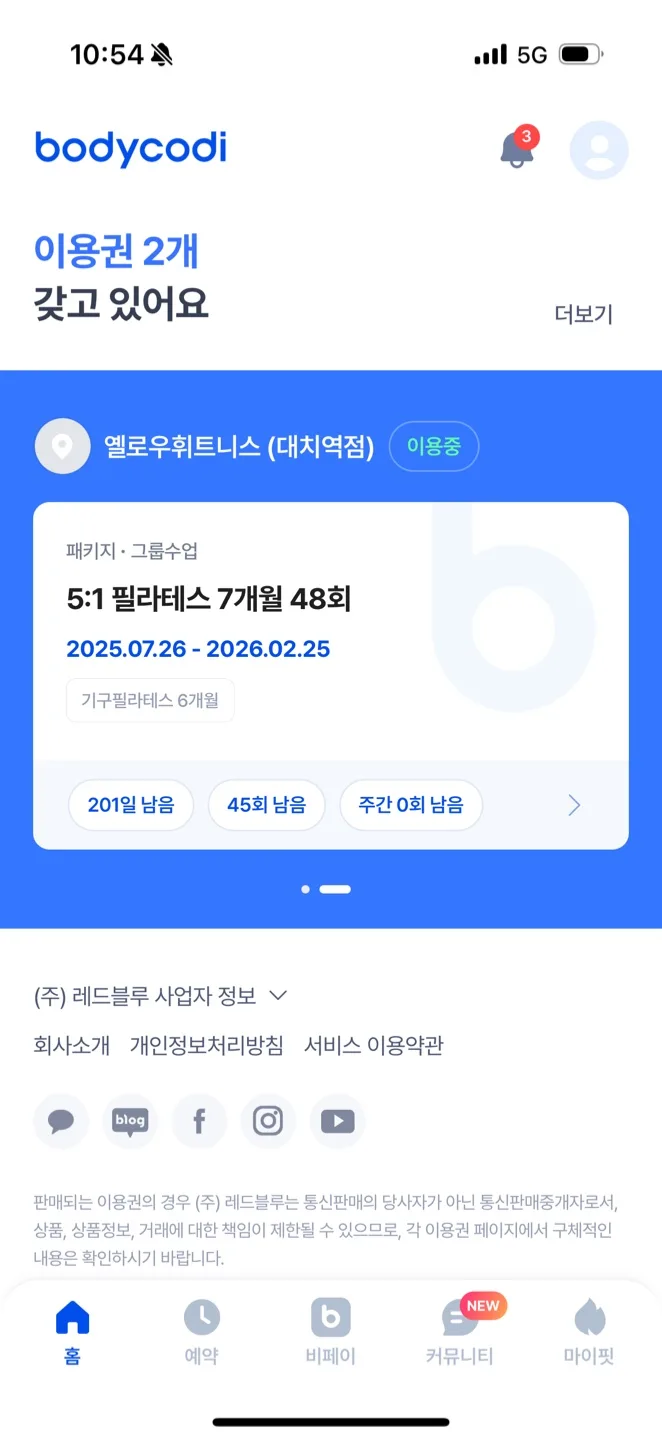
Task: Open 서비스 이용약관
Action: point(373,1046)
